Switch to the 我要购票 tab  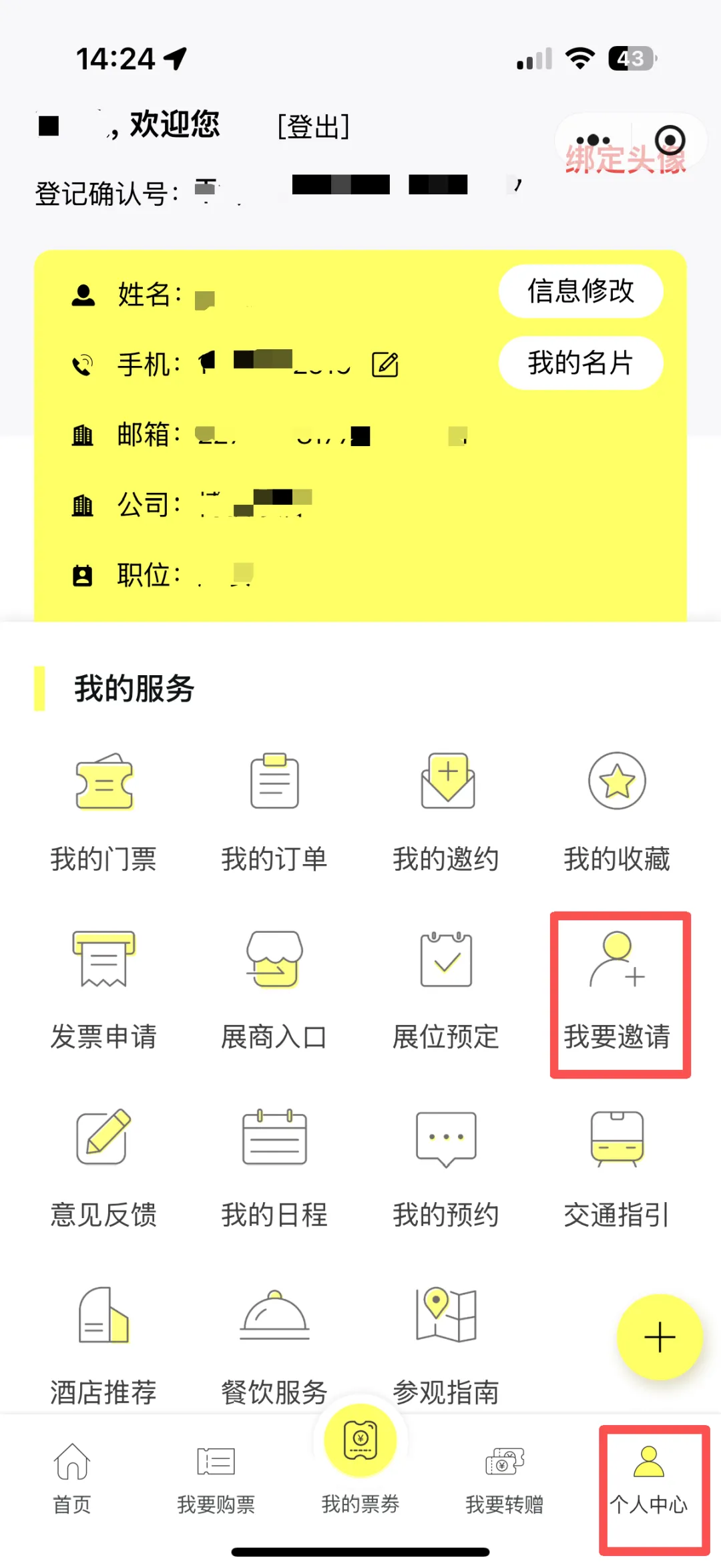(x=215, y=1479)
